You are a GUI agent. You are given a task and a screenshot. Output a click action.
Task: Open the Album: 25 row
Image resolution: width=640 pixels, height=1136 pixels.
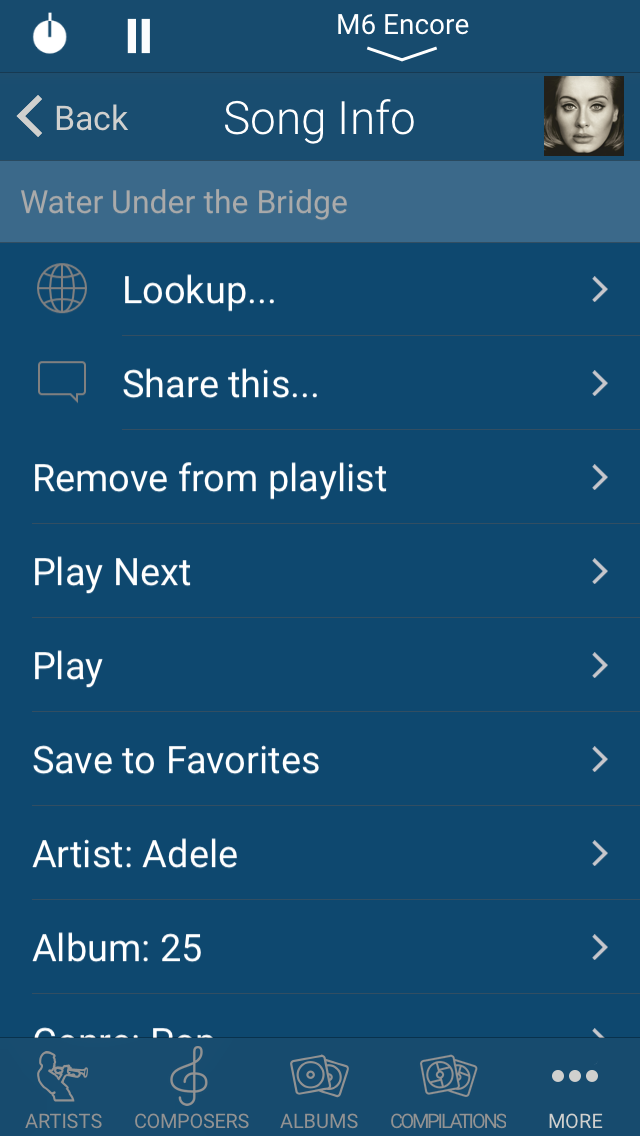click(x=320, y=948)
